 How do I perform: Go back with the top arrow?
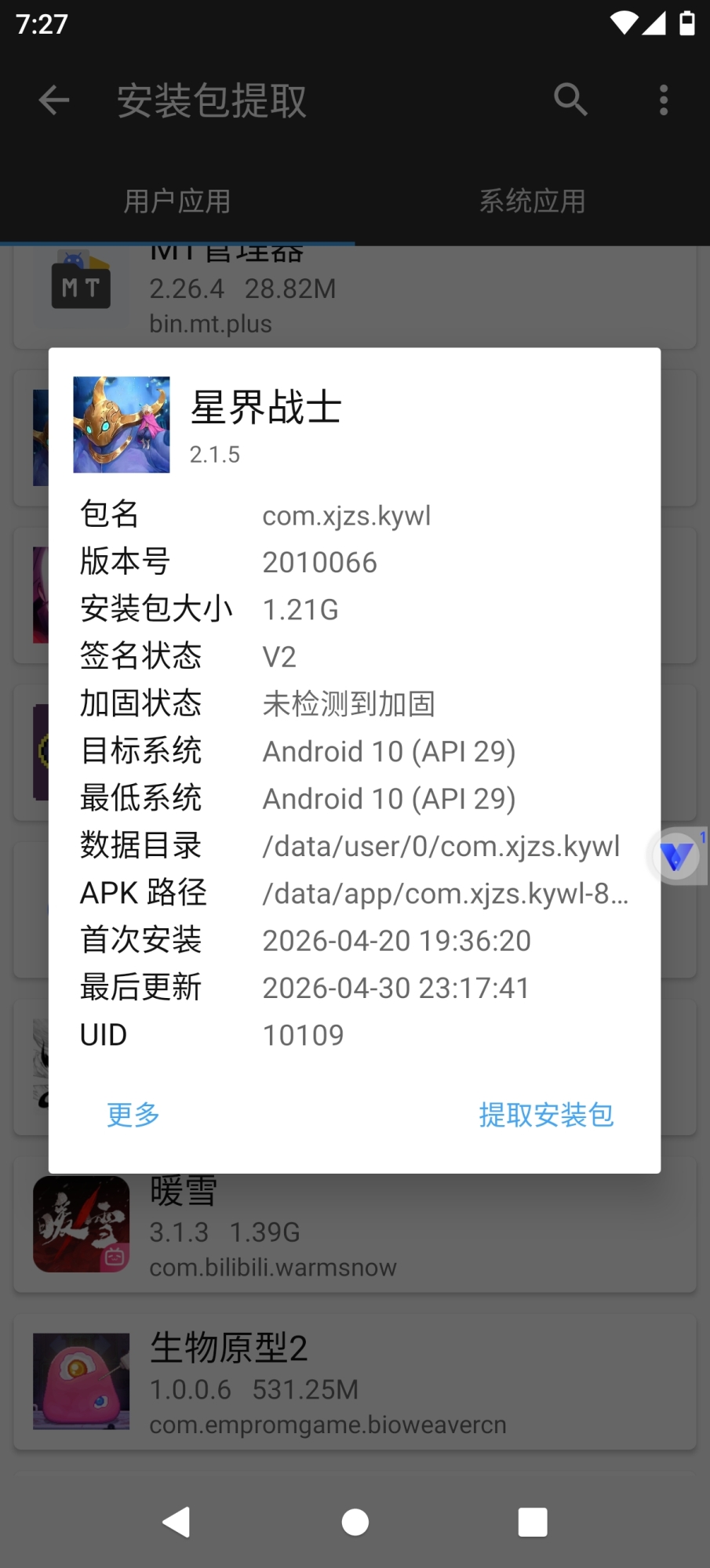tap(54, 100)
